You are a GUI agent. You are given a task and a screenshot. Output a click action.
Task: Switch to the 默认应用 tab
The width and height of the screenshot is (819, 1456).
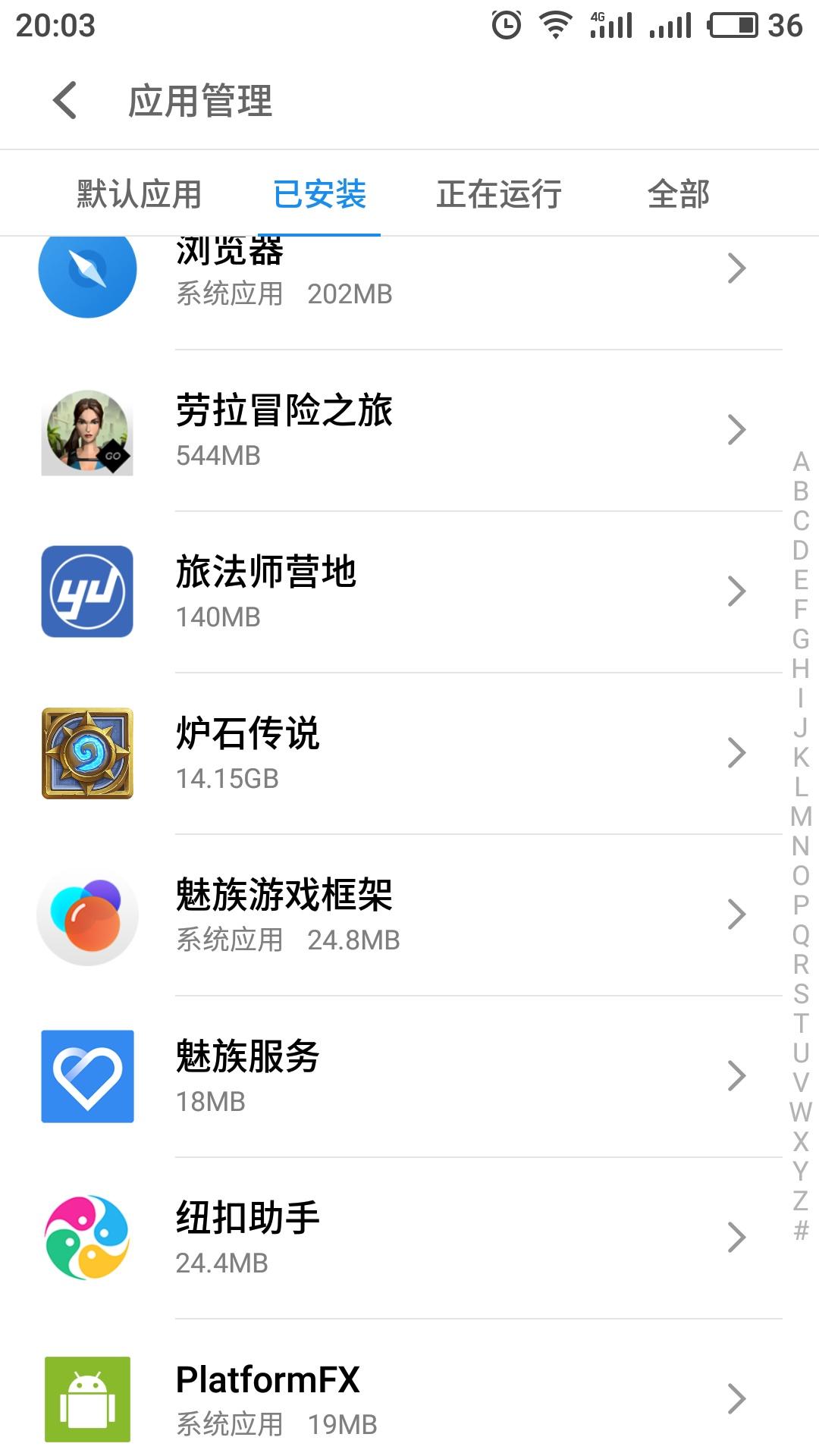pyautogui.click(x=140, y=194)
